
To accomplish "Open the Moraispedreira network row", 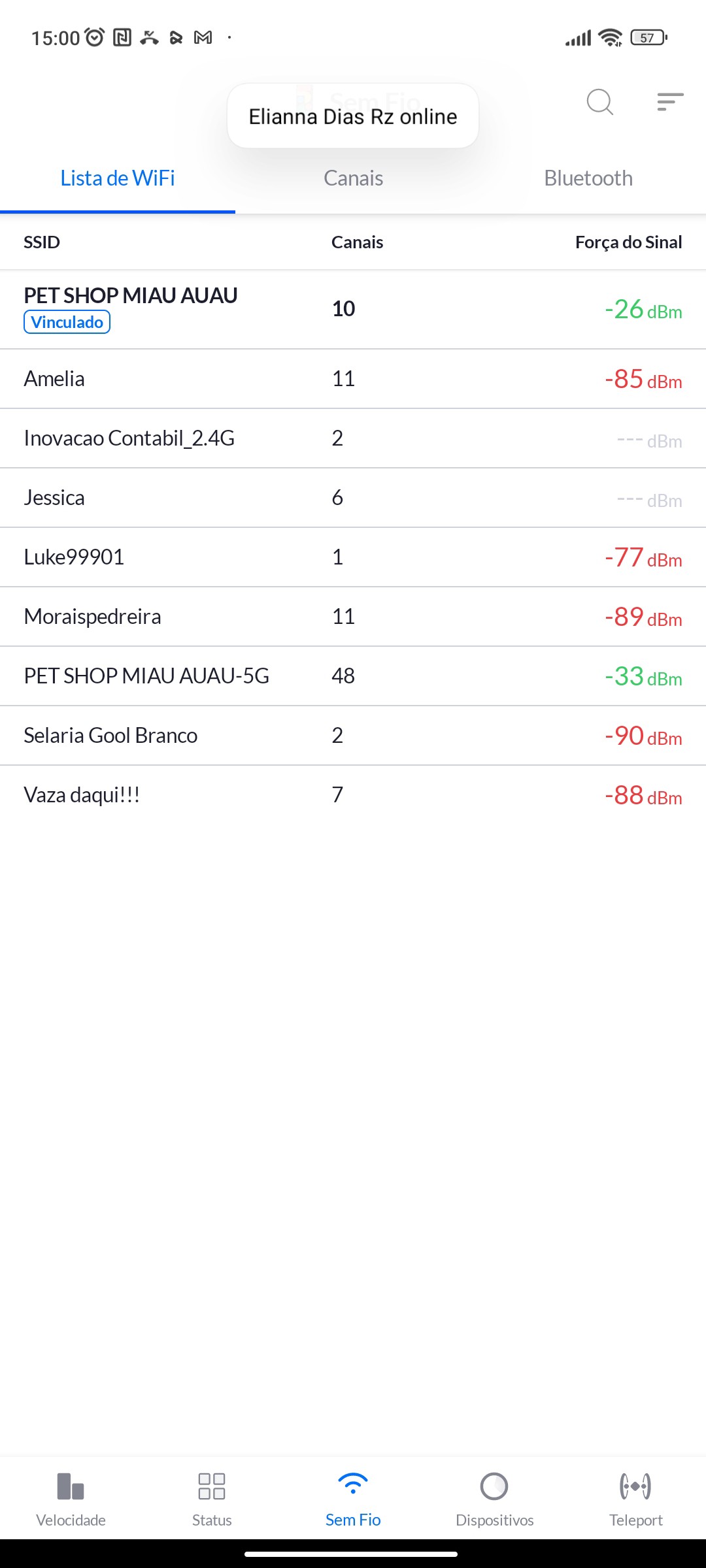I will [353, 617].
